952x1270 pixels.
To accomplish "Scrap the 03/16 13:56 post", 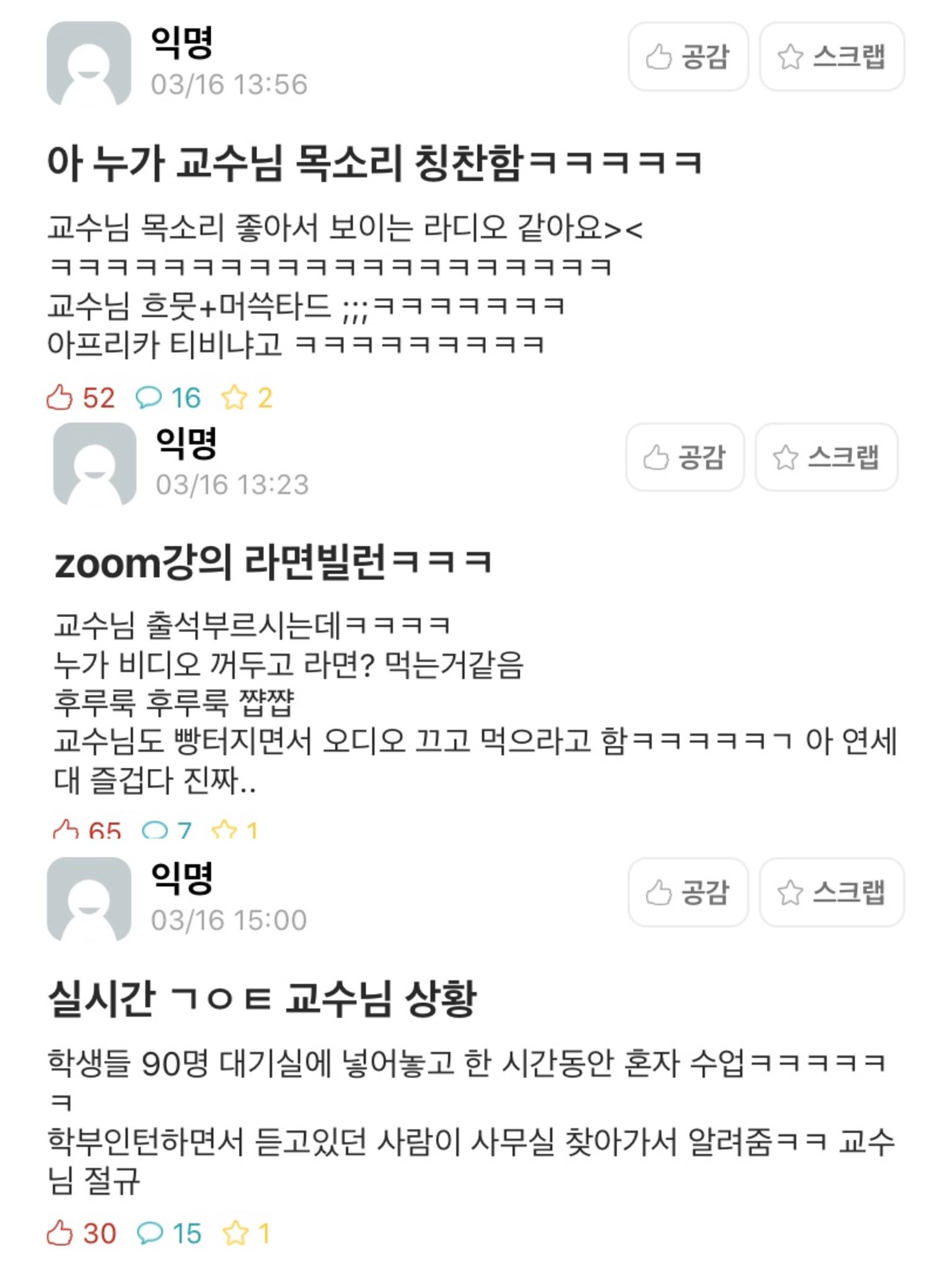I will pos(832,56).
